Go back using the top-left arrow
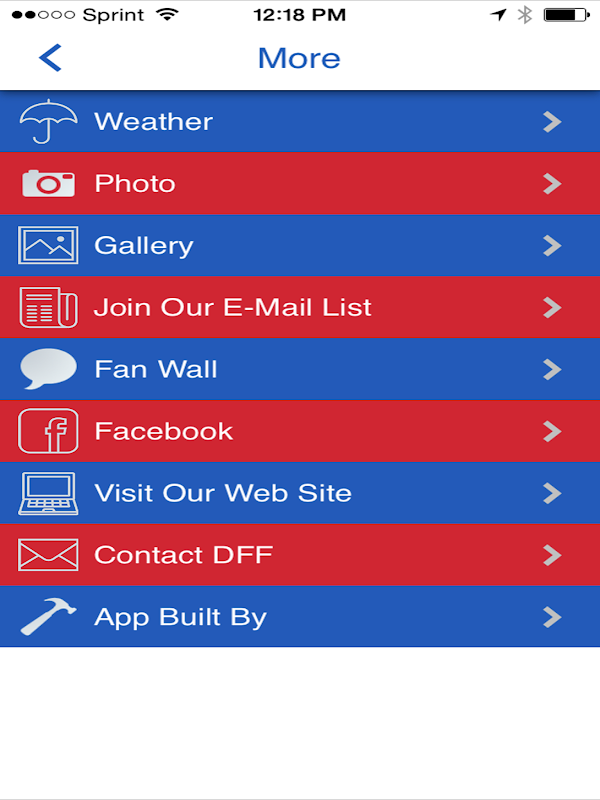The width and height of the screenshot is (600, 800). (51, 58)
